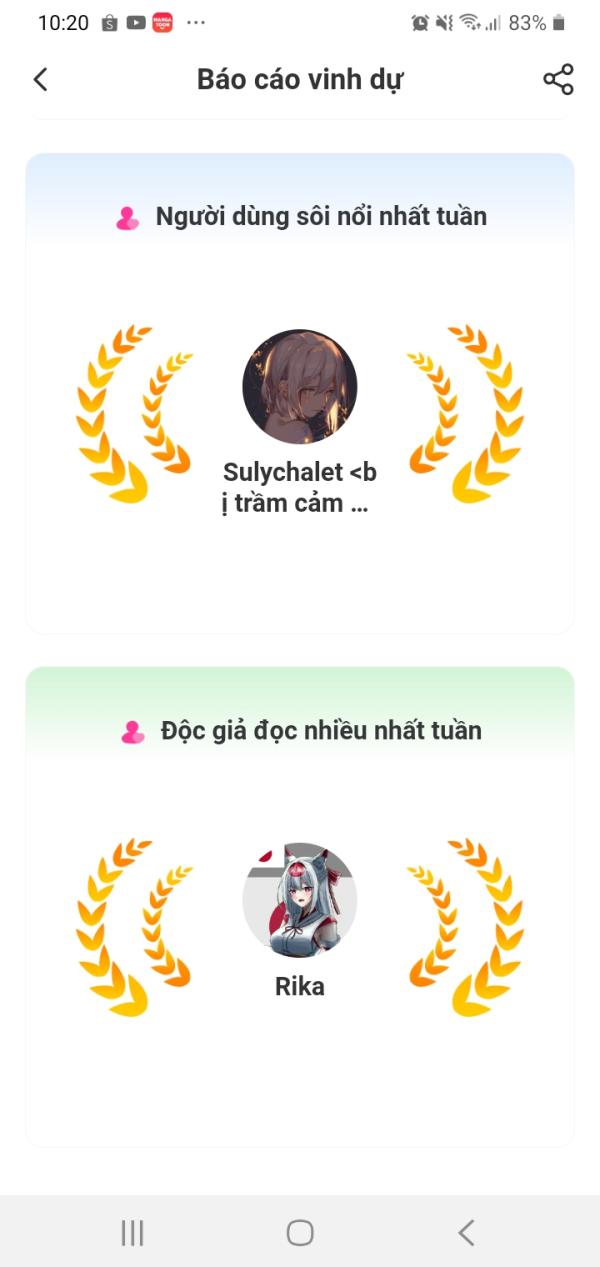Tap the system home button
This screenshot has height=1267, width=600.
(300, 1232)
